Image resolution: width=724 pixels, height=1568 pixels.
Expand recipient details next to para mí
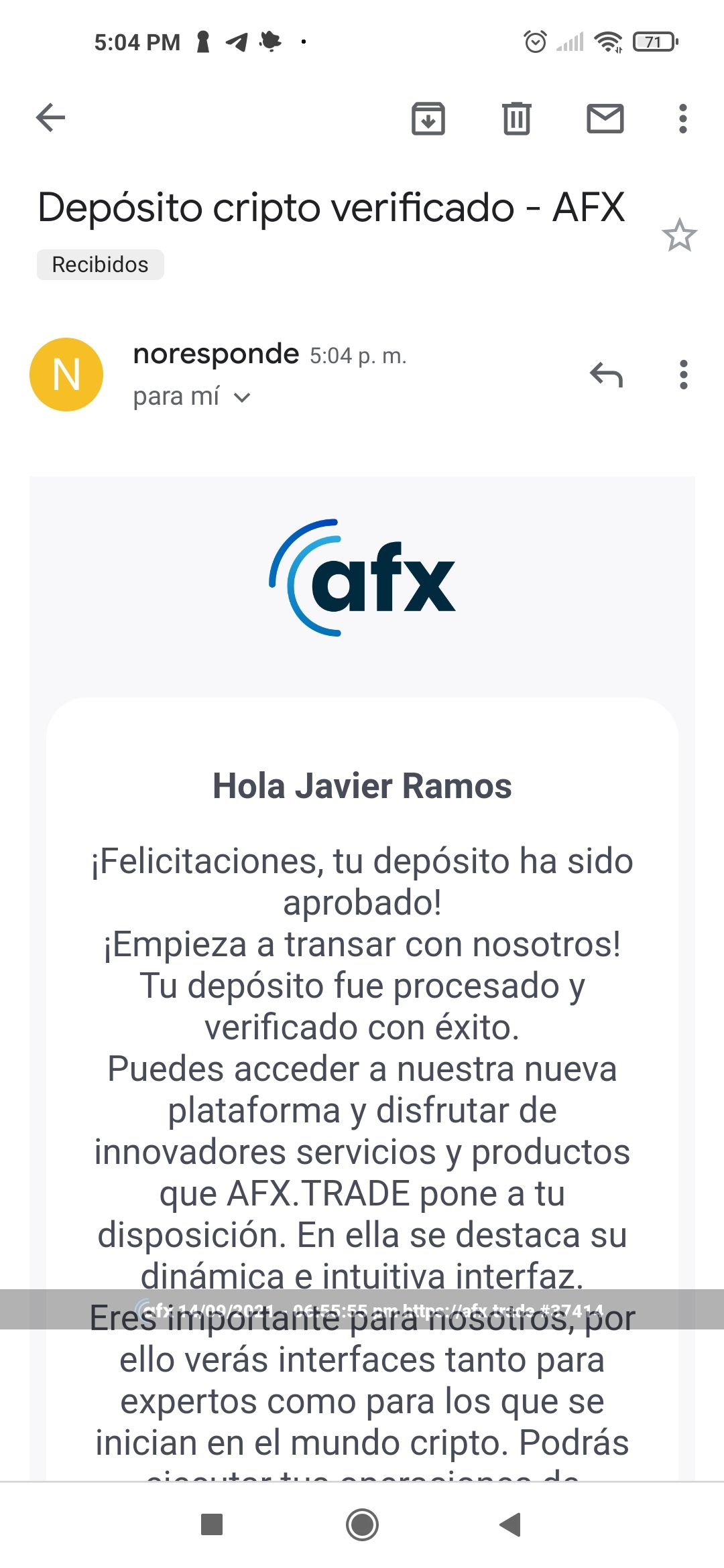242,397
